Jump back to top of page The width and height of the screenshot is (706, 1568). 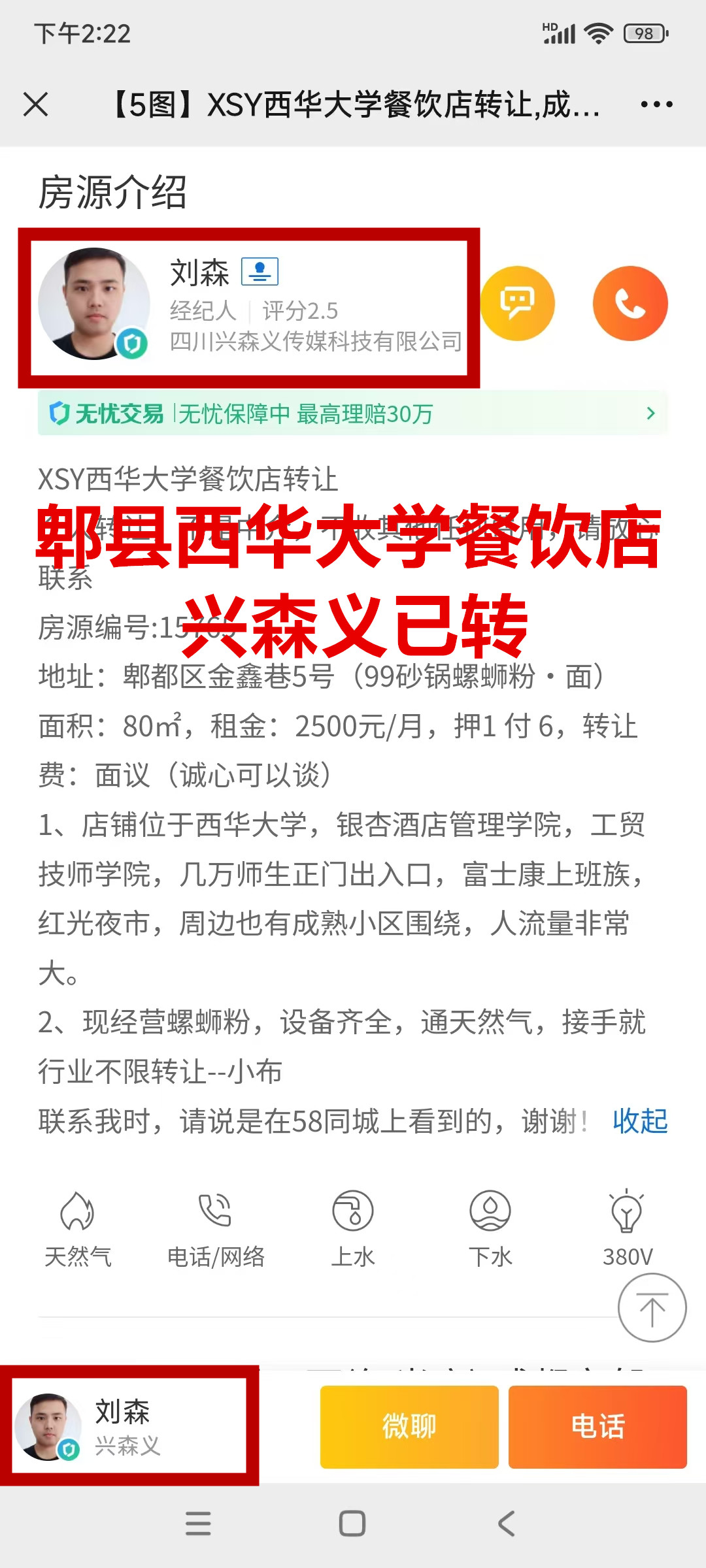point(652,1308)
